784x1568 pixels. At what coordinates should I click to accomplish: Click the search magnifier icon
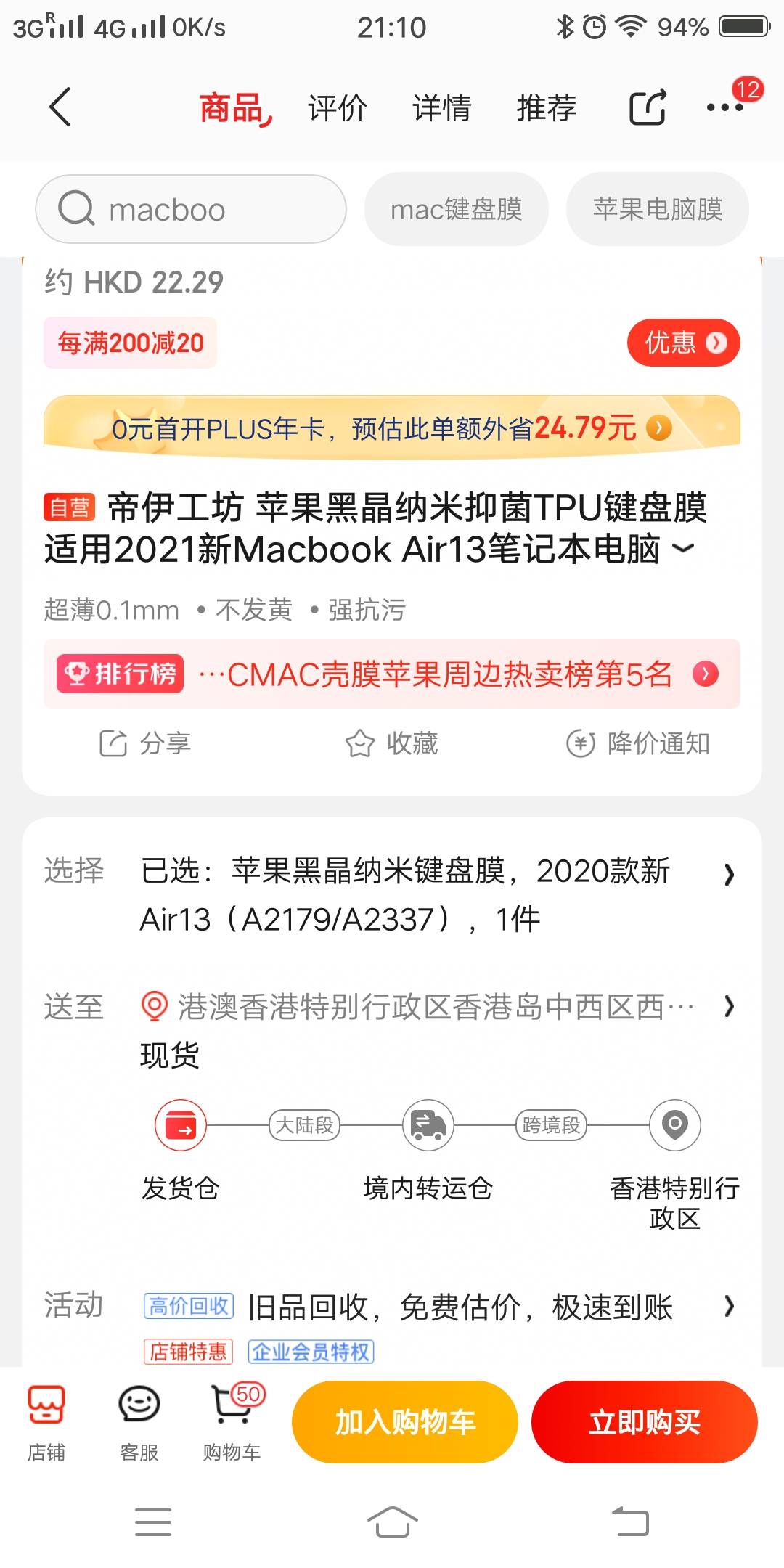[x=75, y=208]
